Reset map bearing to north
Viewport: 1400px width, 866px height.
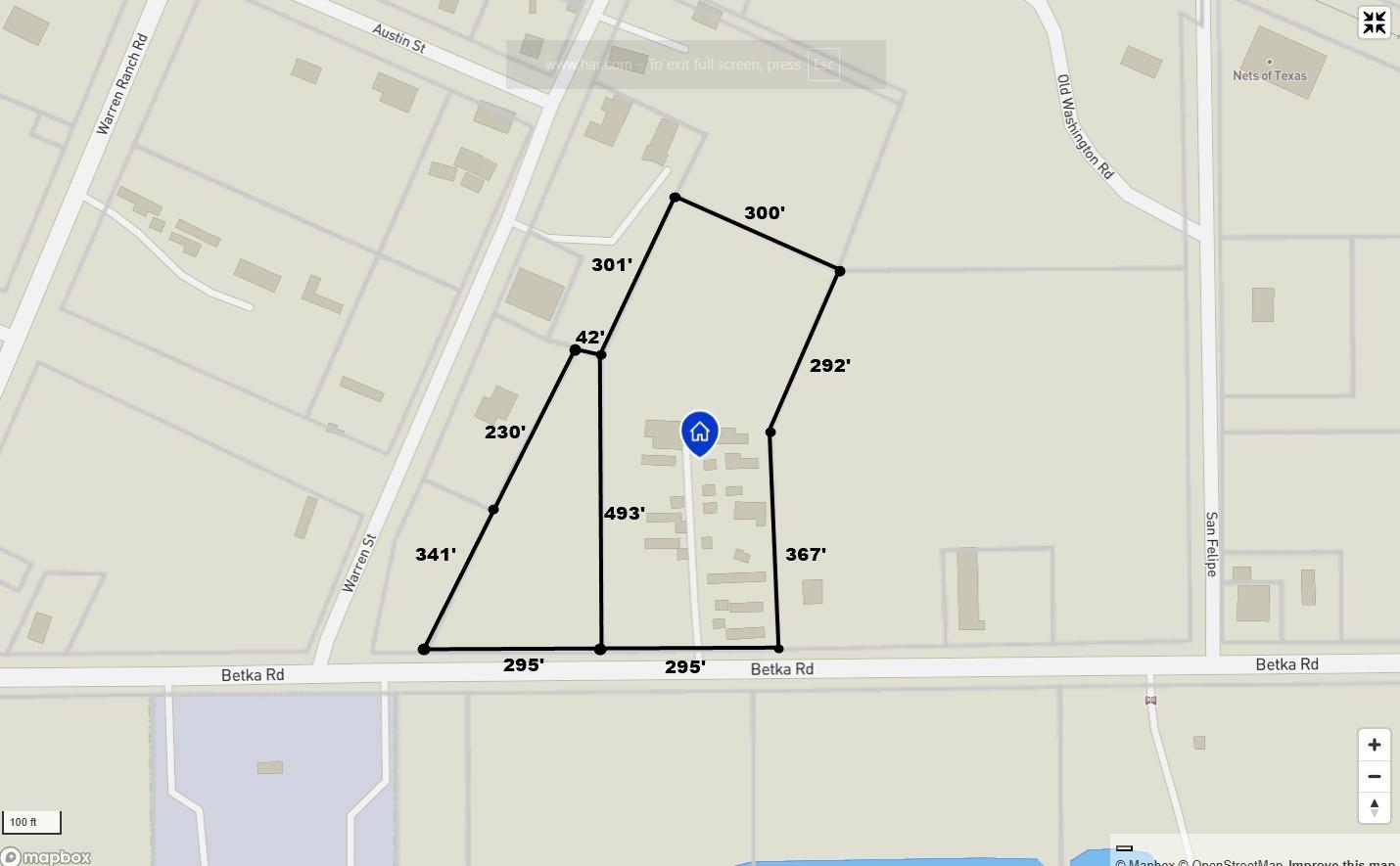(x=1375, y=807)
